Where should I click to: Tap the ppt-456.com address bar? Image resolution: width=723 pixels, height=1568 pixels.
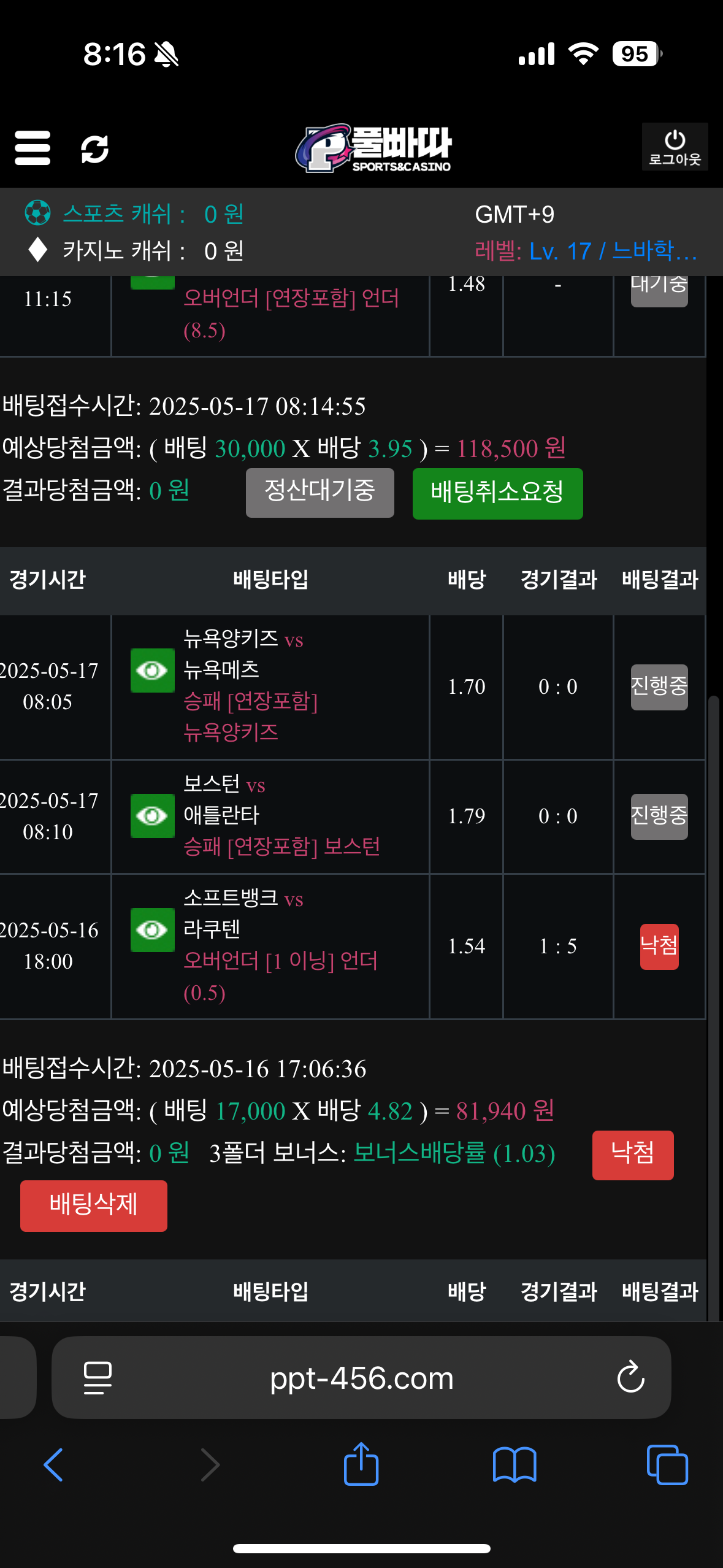(x=361, y=1378)
